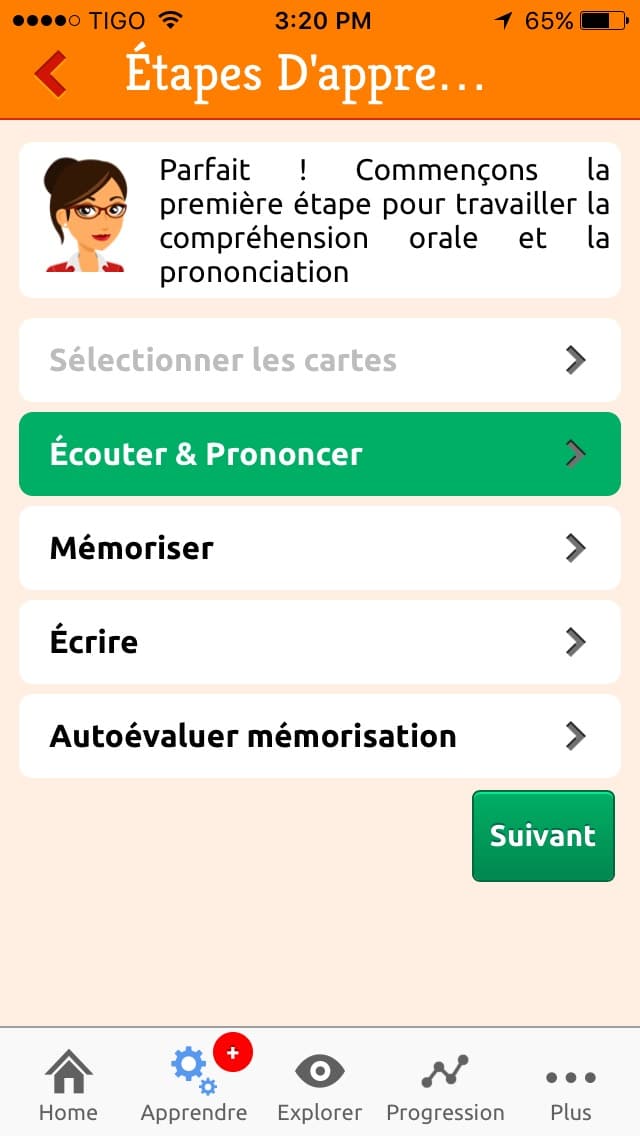Switch to the Home tab

(68, 1085)
